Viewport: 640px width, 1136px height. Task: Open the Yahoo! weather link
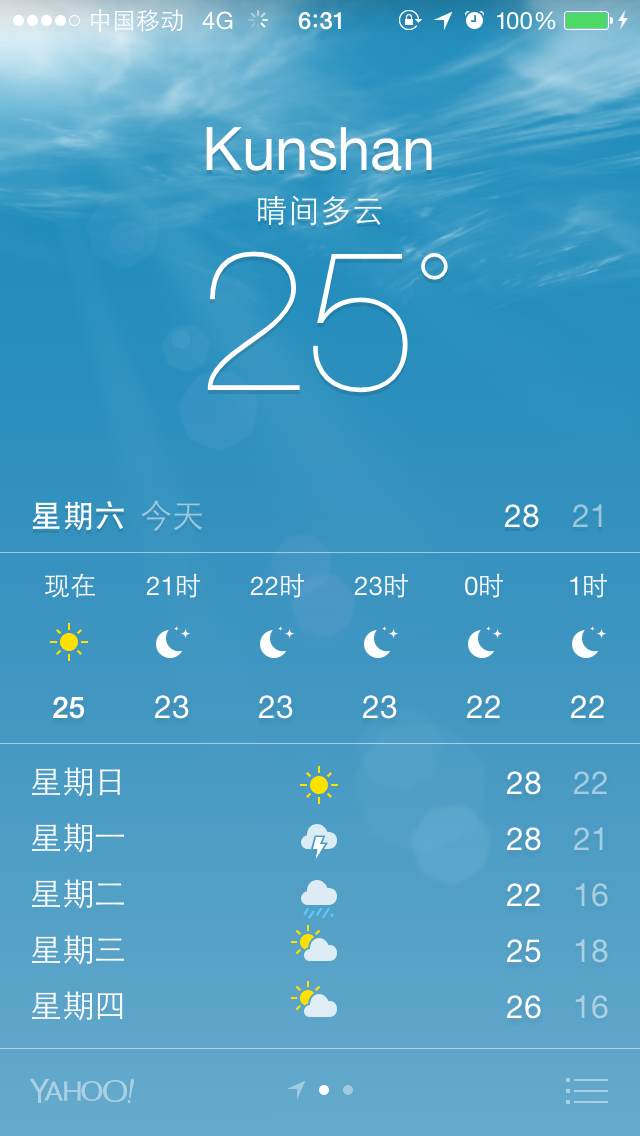(x=81, y=1090)
